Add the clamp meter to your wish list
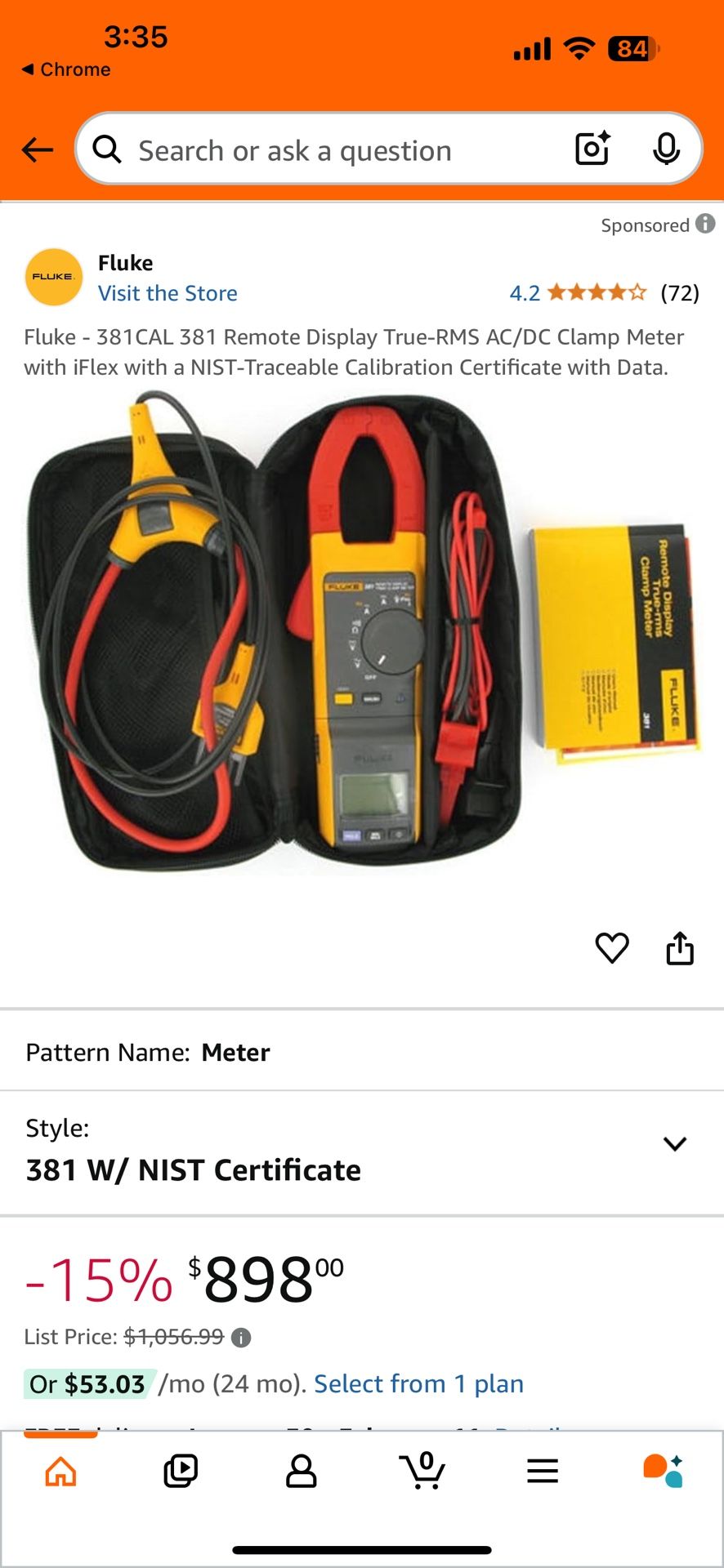Screen dimensions: 724x1568 point(612,947)
